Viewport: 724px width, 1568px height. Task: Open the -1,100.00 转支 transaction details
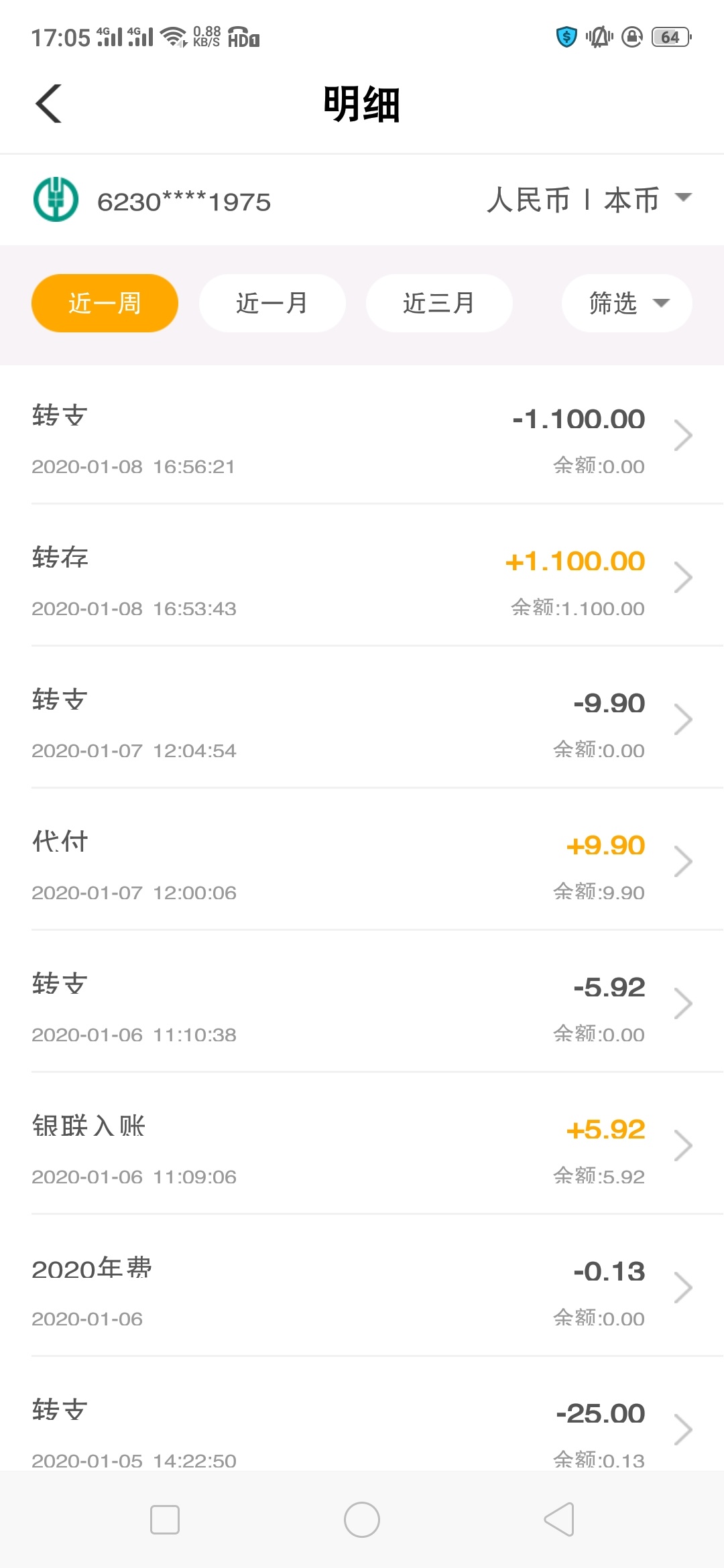pyautogui.click(x=362, y=434)
